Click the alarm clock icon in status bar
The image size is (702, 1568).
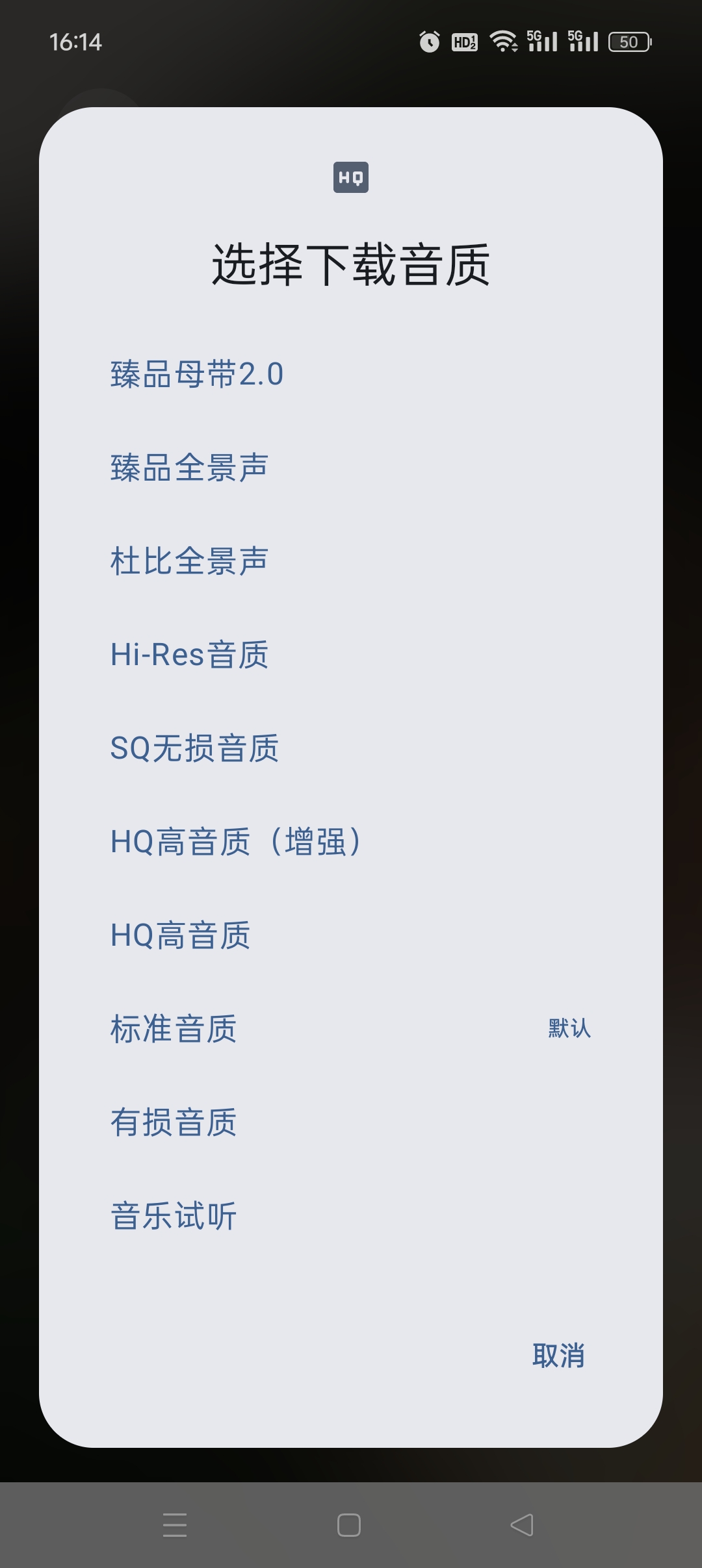(x=428, y=41)
